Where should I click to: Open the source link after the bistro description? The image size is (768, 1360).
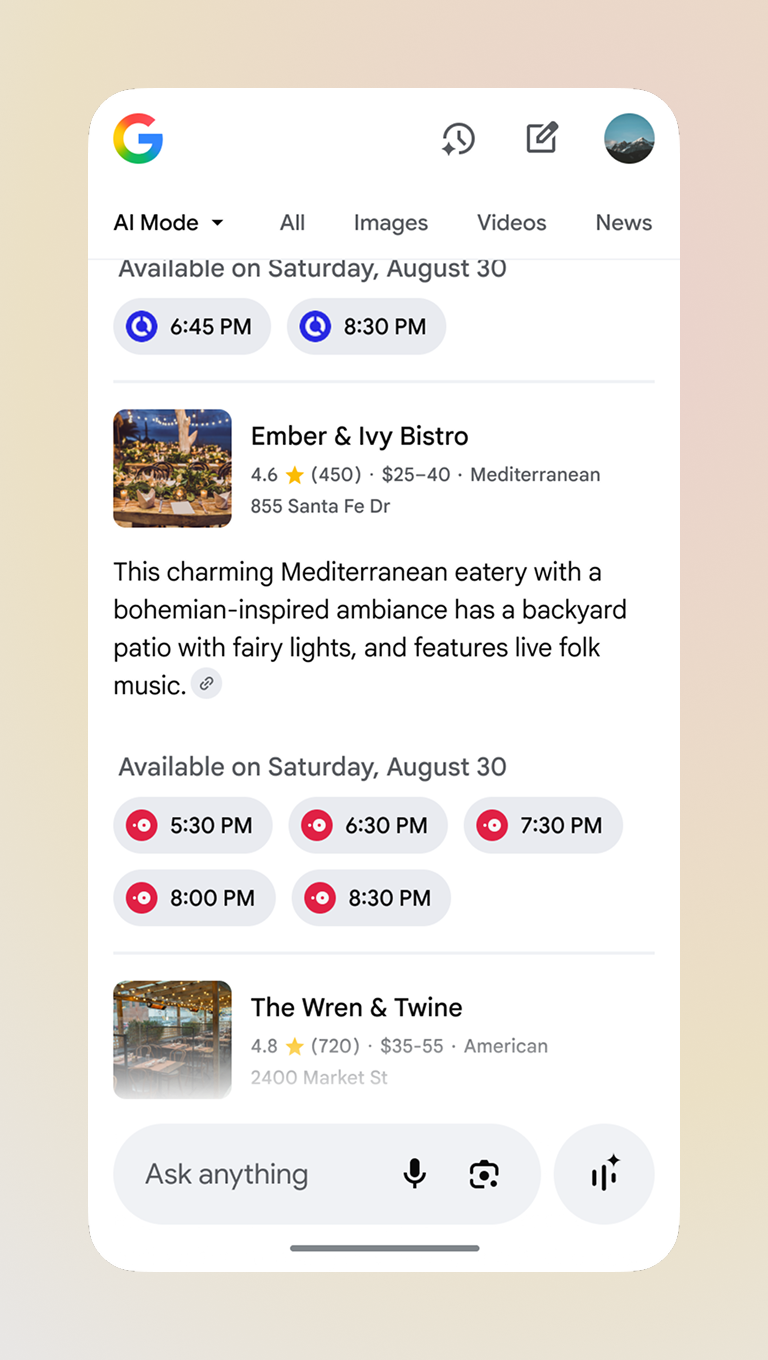click(206, 684)
